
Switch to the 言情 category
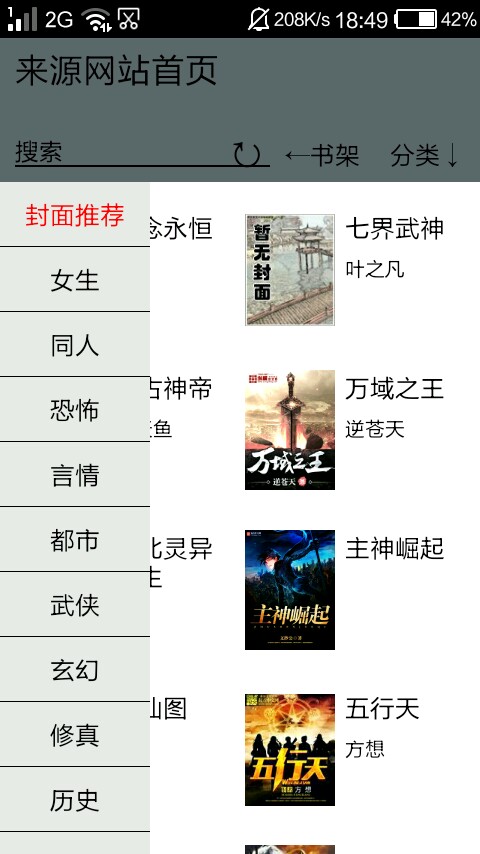click(x=75, y=474)
